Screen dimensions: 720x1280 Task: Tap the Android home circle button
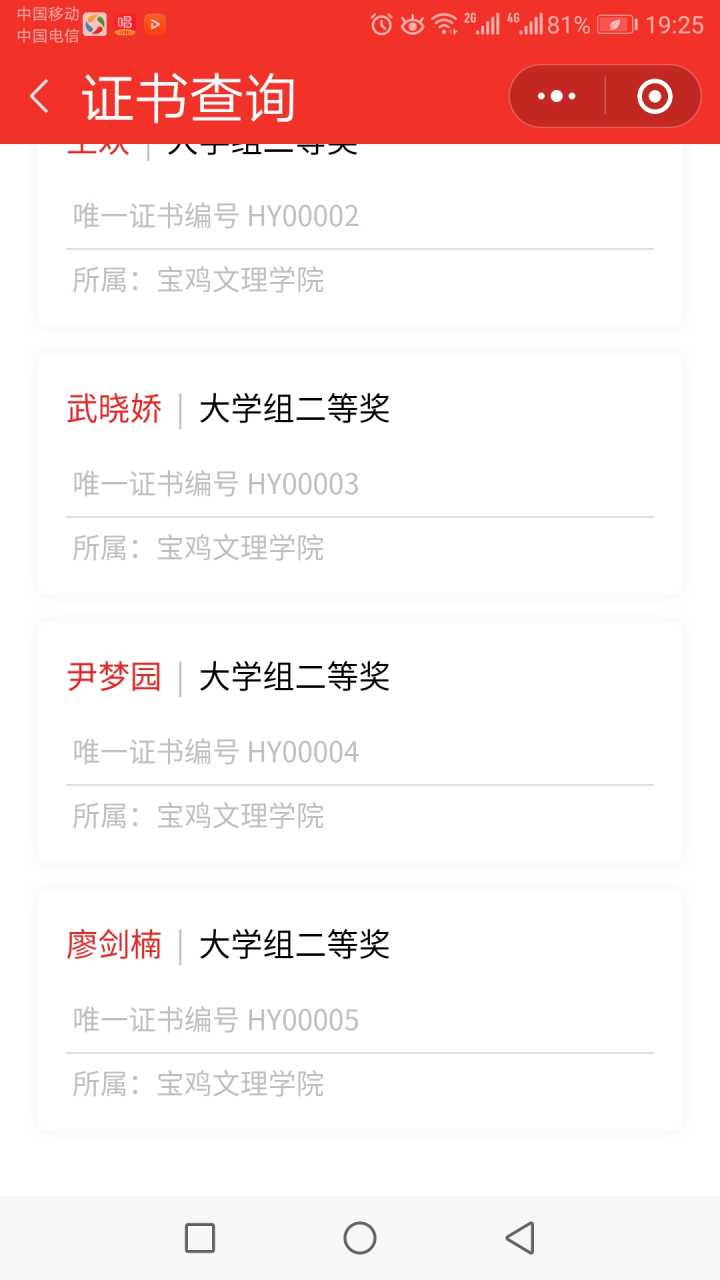pos(359,1237)
